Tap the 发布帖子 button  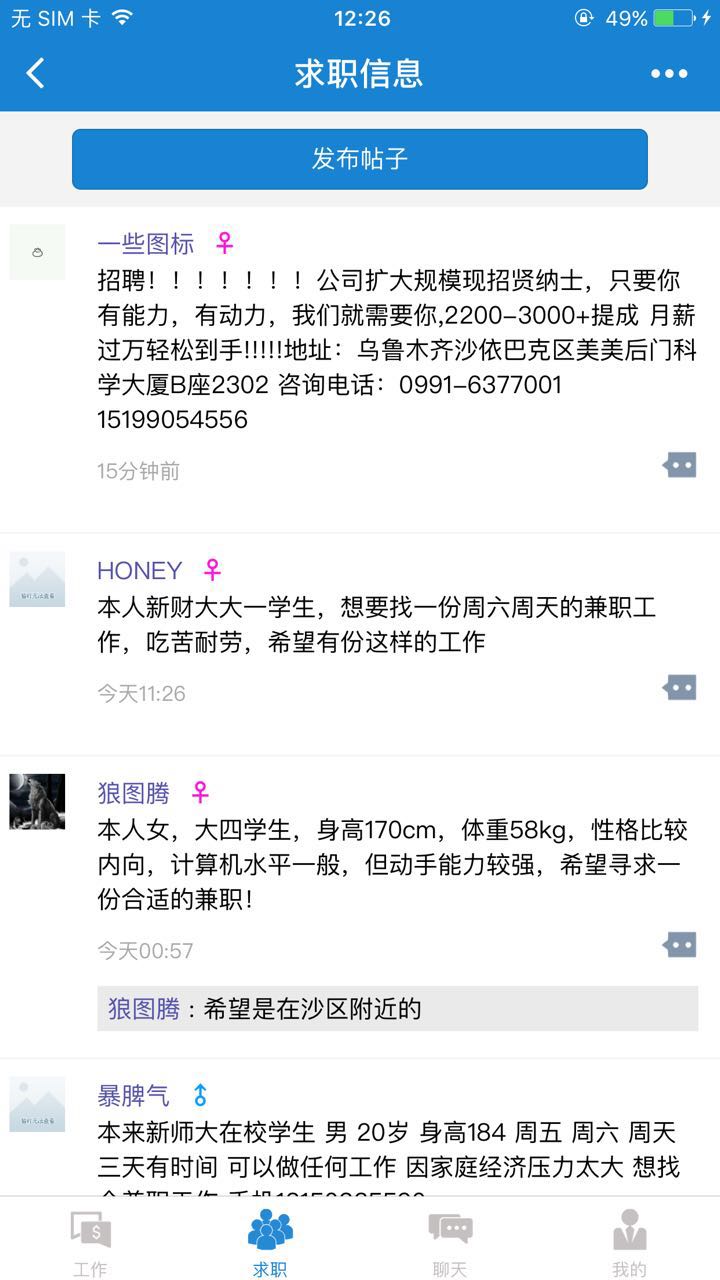(x=360, y=159)
